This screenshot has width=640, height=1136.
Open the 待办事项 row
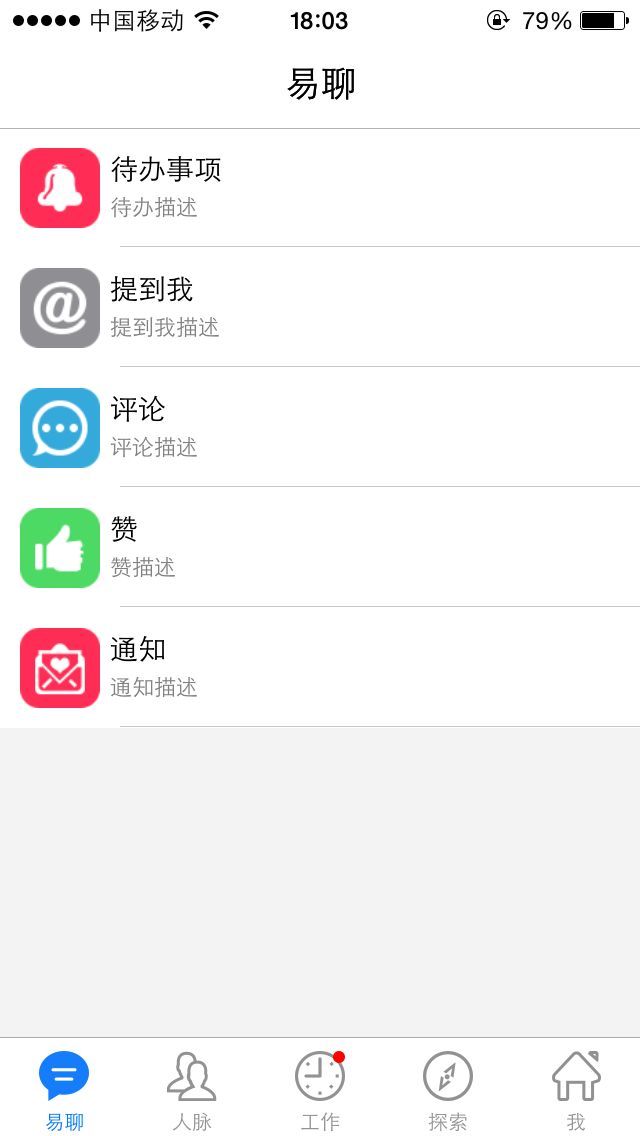click(x=320, y=188)
